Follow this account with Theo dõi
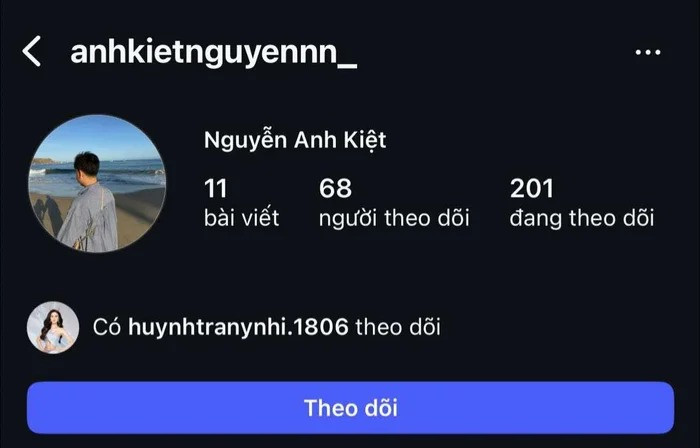This screenshot has height=448, width=700. [x=350, y=408]
